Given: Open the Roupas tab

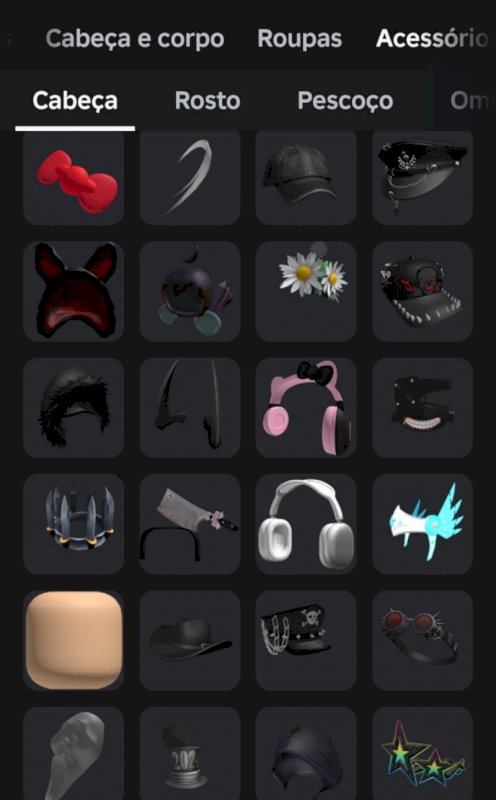Looking at the screenshot, I should 300,38.
